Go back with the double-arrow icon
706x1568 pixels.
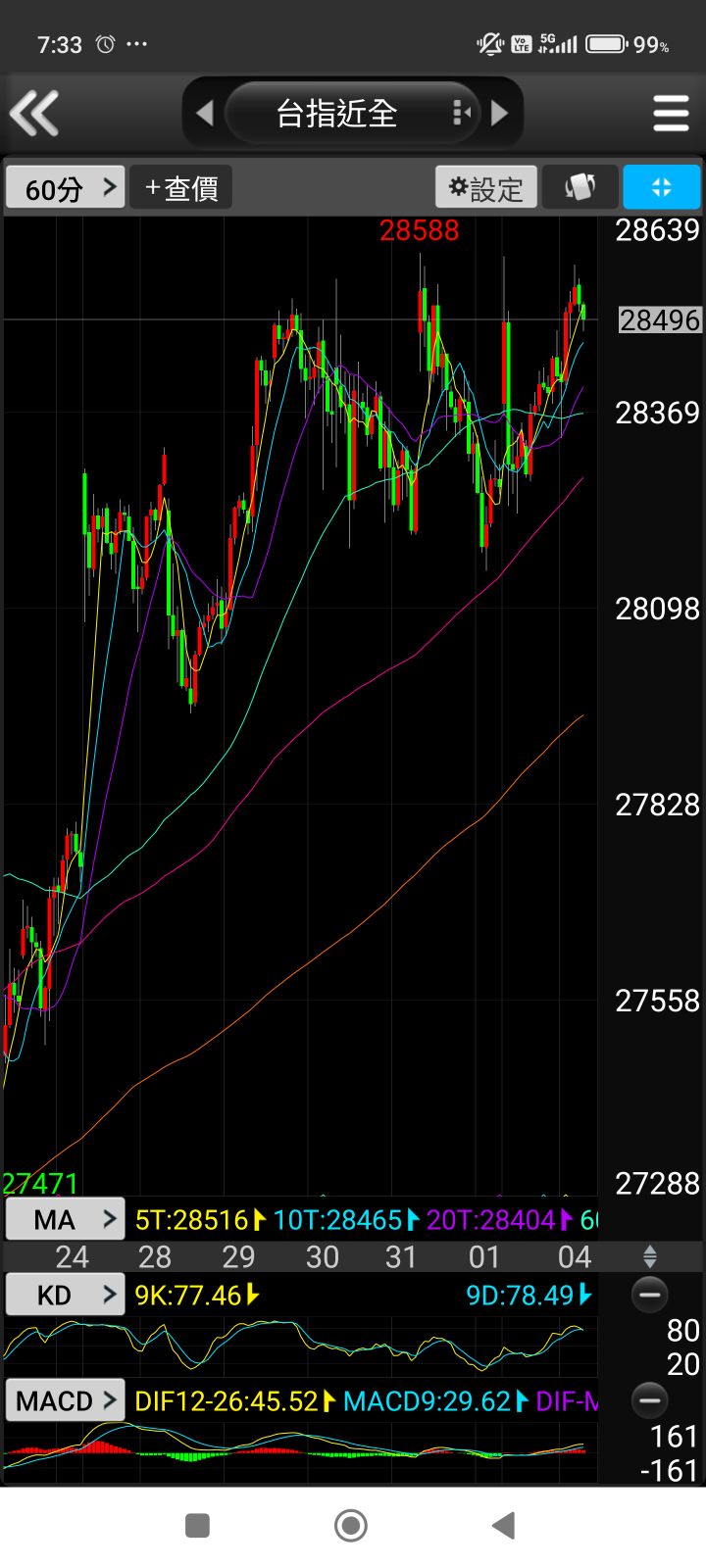35,113
